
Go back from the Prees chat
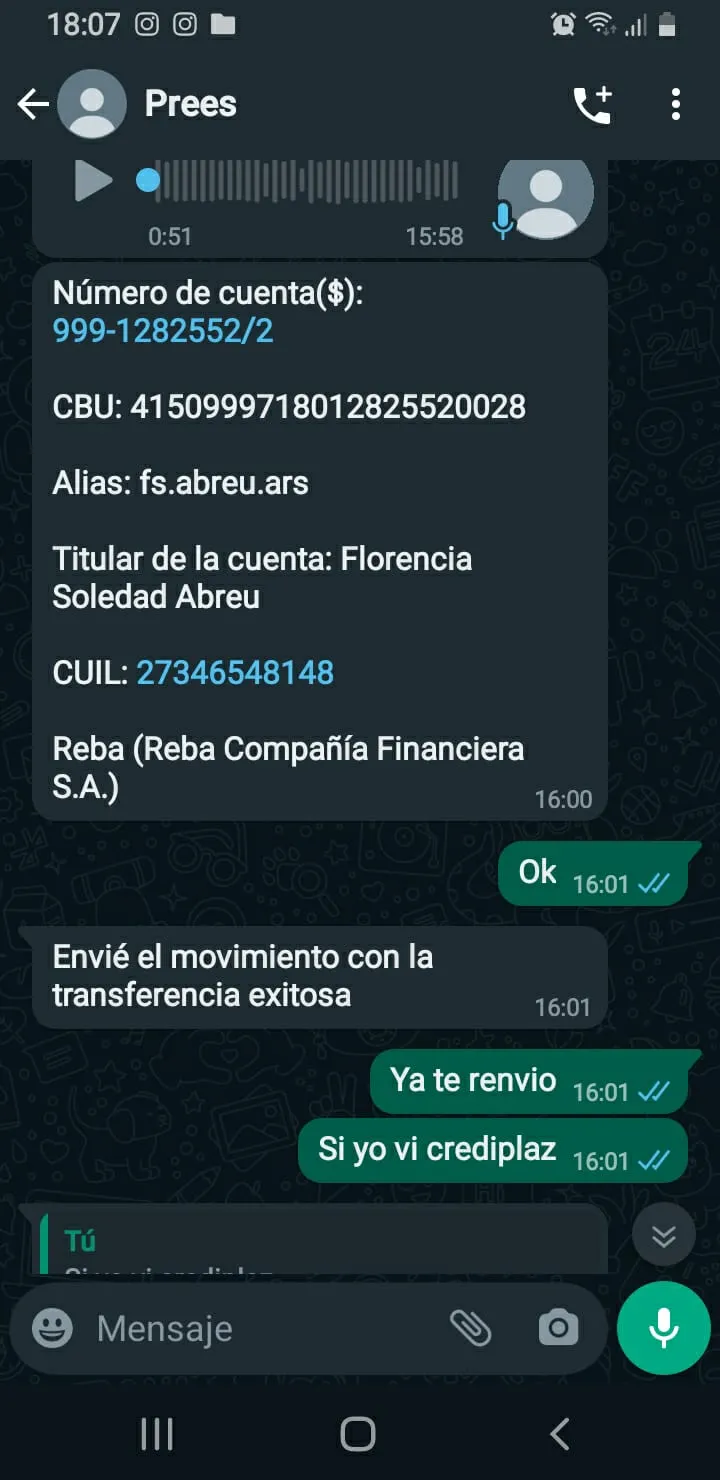[x=33, y=104]
